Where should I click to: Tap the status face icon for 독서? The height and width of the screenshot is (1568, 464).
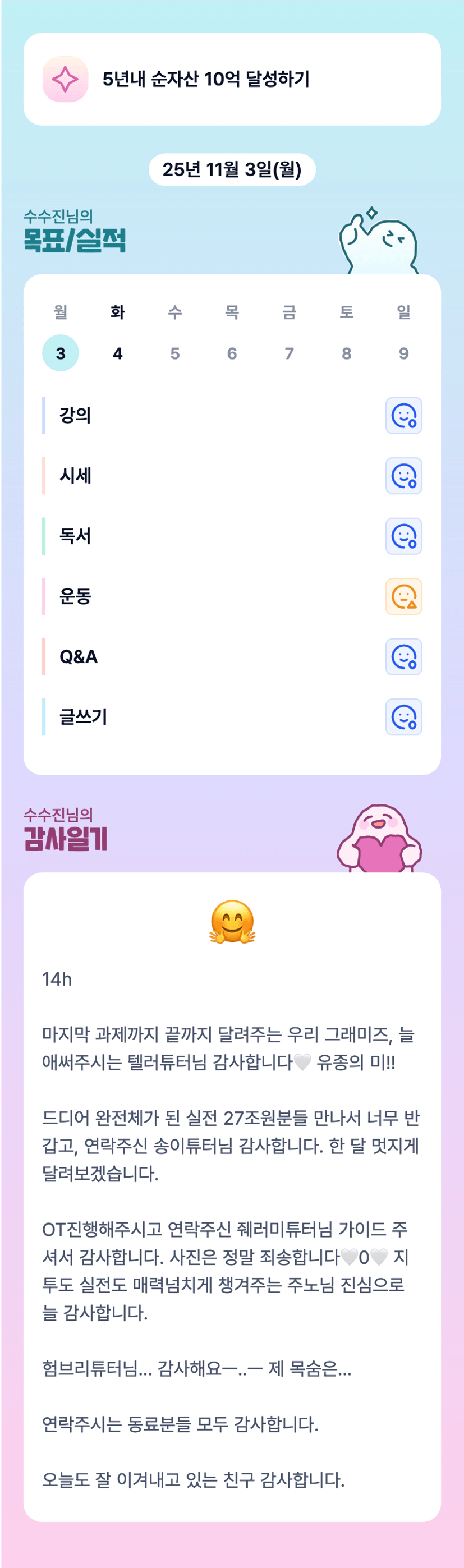pyautogui.click(x=404, y=536)
